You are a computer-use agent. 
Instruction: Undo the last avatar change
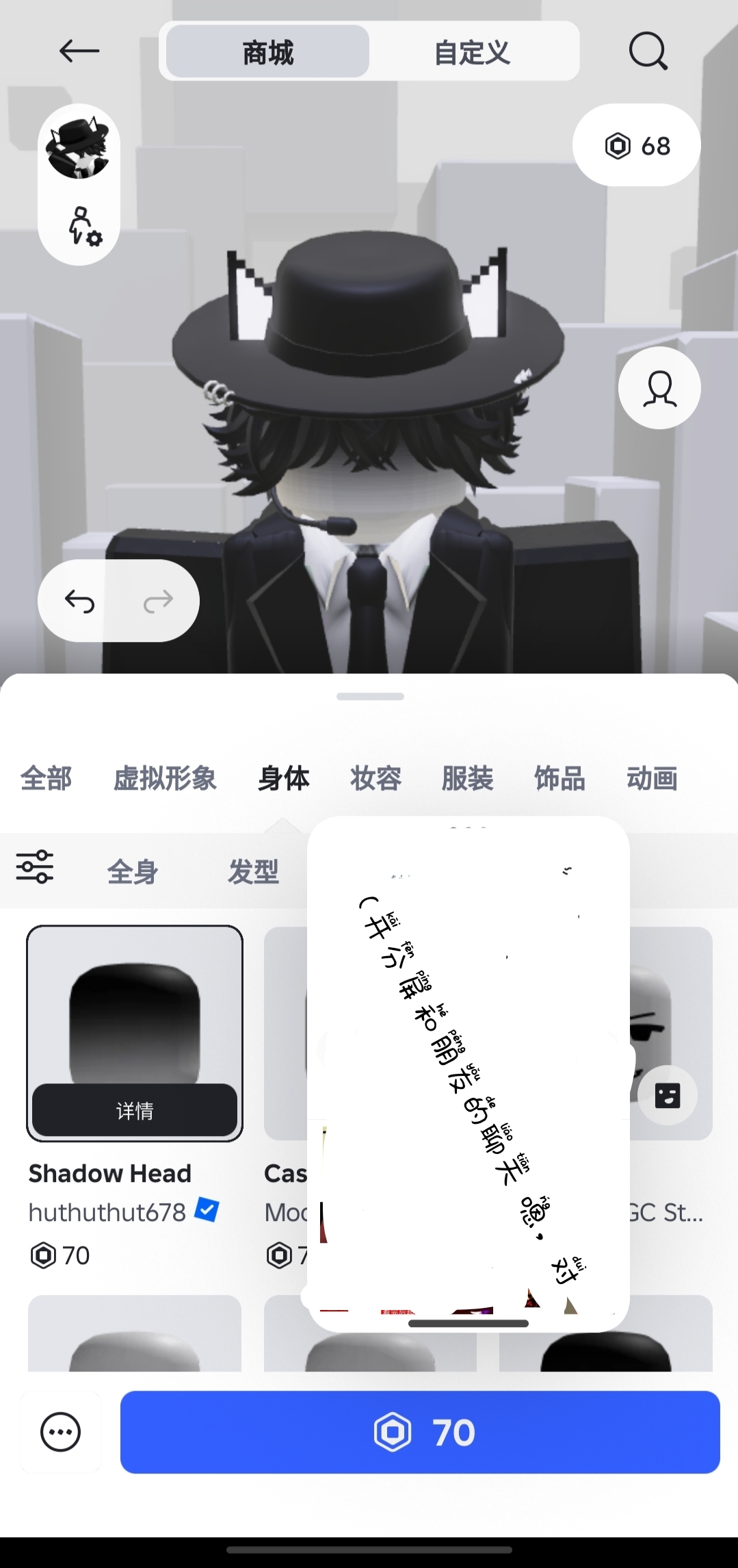79,602
